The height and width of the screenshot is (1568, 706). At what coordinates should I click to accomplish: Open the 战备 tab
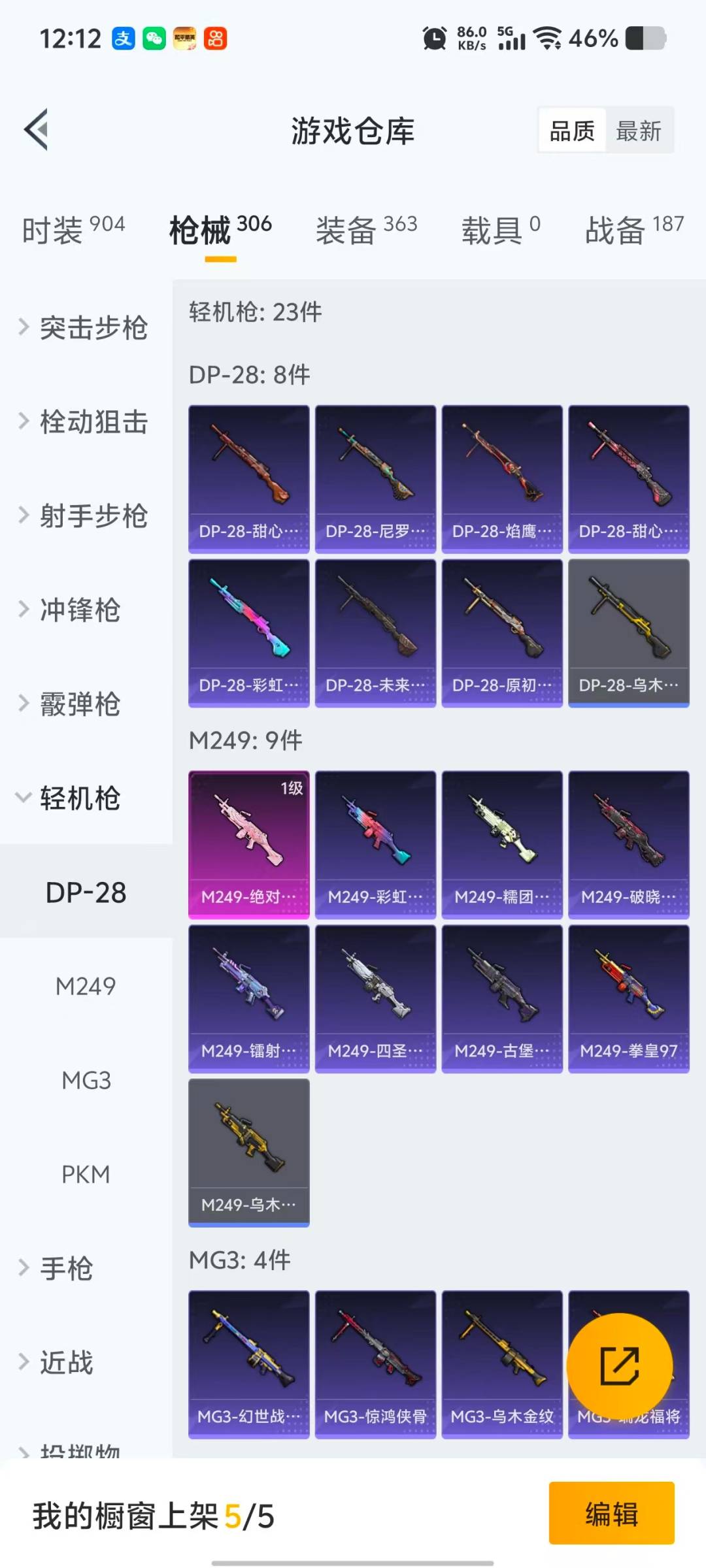click(633, 230)
